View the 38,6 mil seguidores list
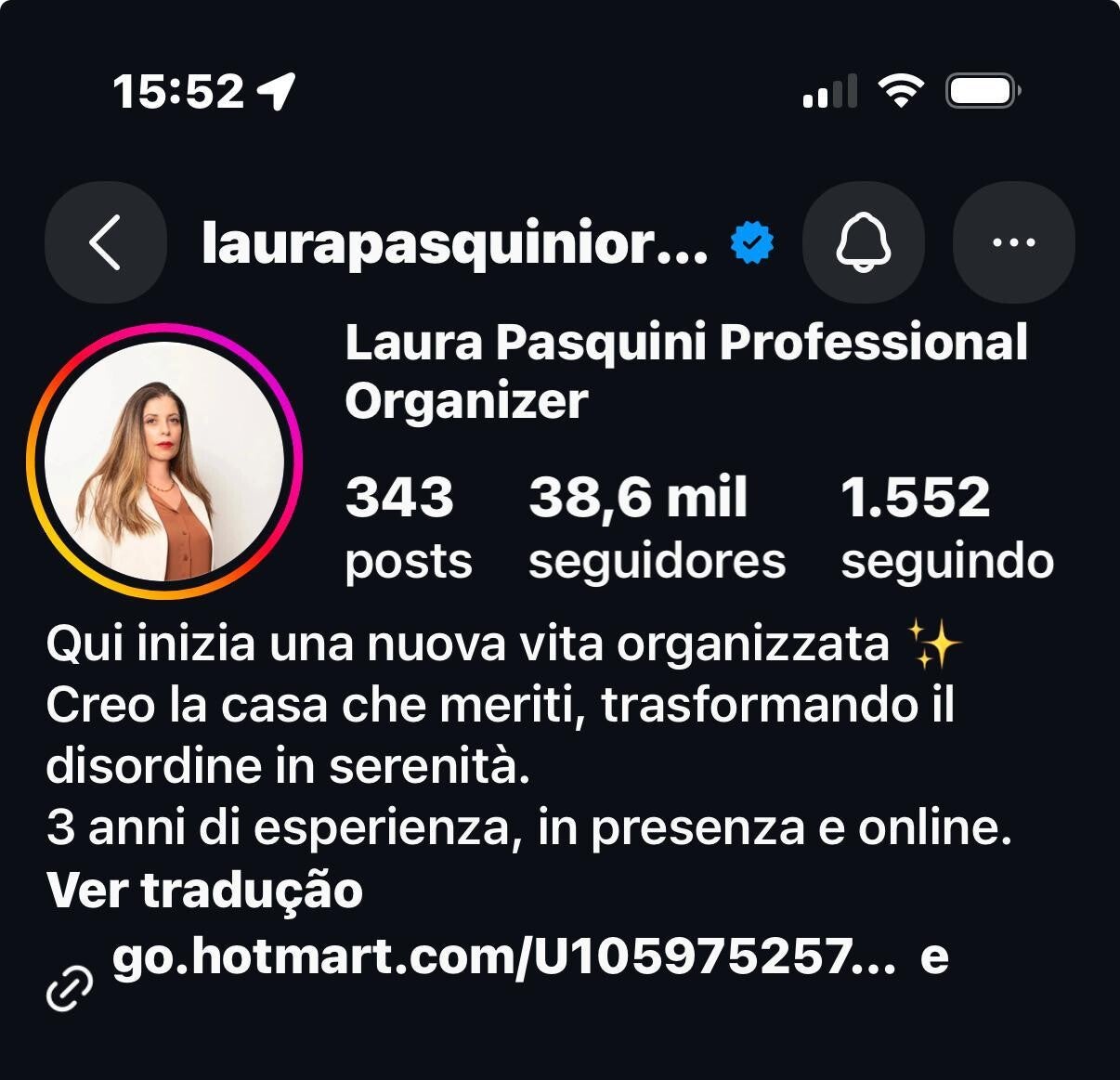 [657, 527]
